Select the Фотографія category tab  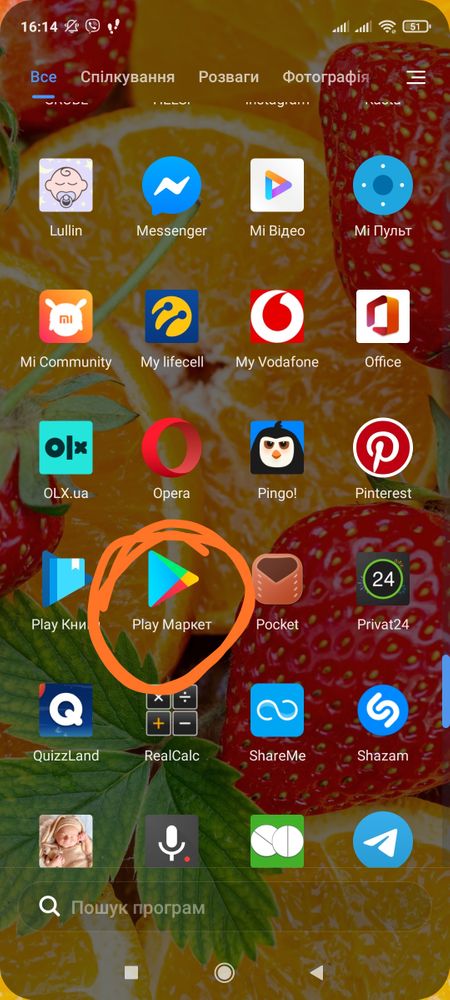click(326, 77)
